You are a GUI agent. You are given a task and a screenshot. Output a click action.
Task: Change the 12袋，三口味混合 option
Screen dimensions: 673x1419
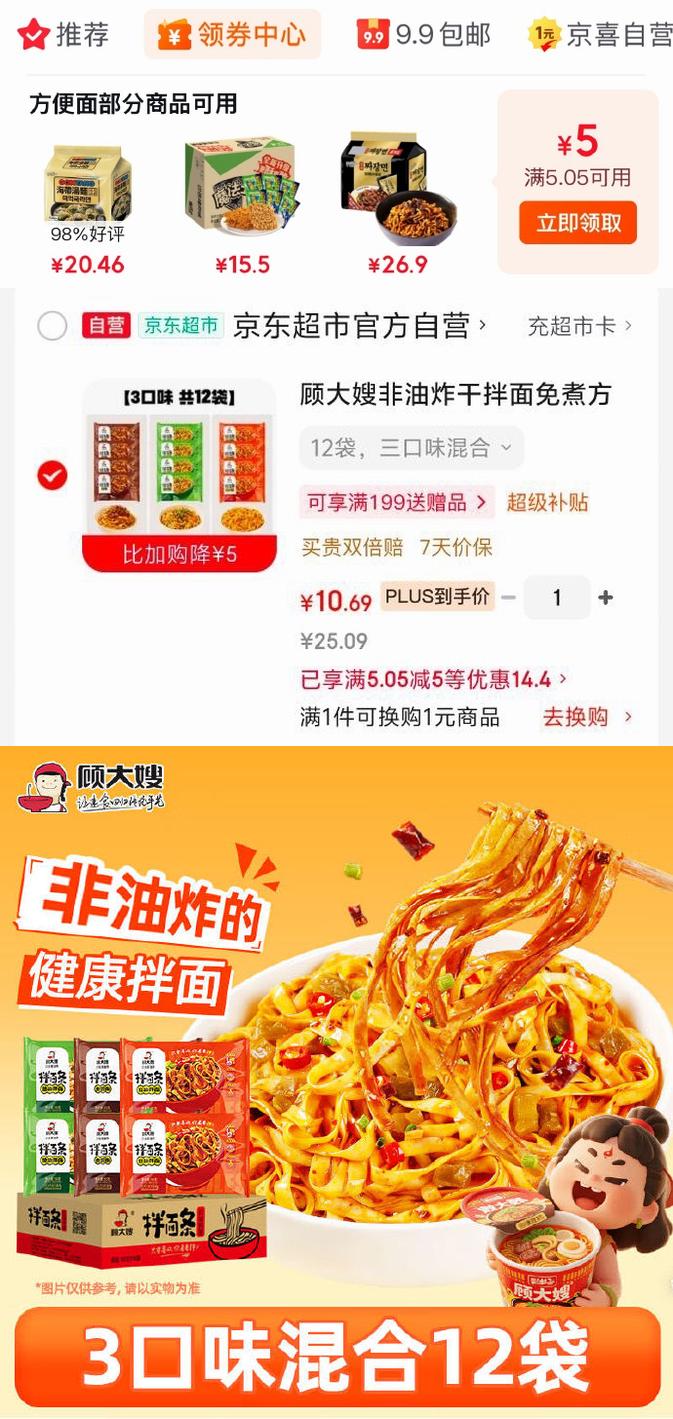click(x=411, y=447)
